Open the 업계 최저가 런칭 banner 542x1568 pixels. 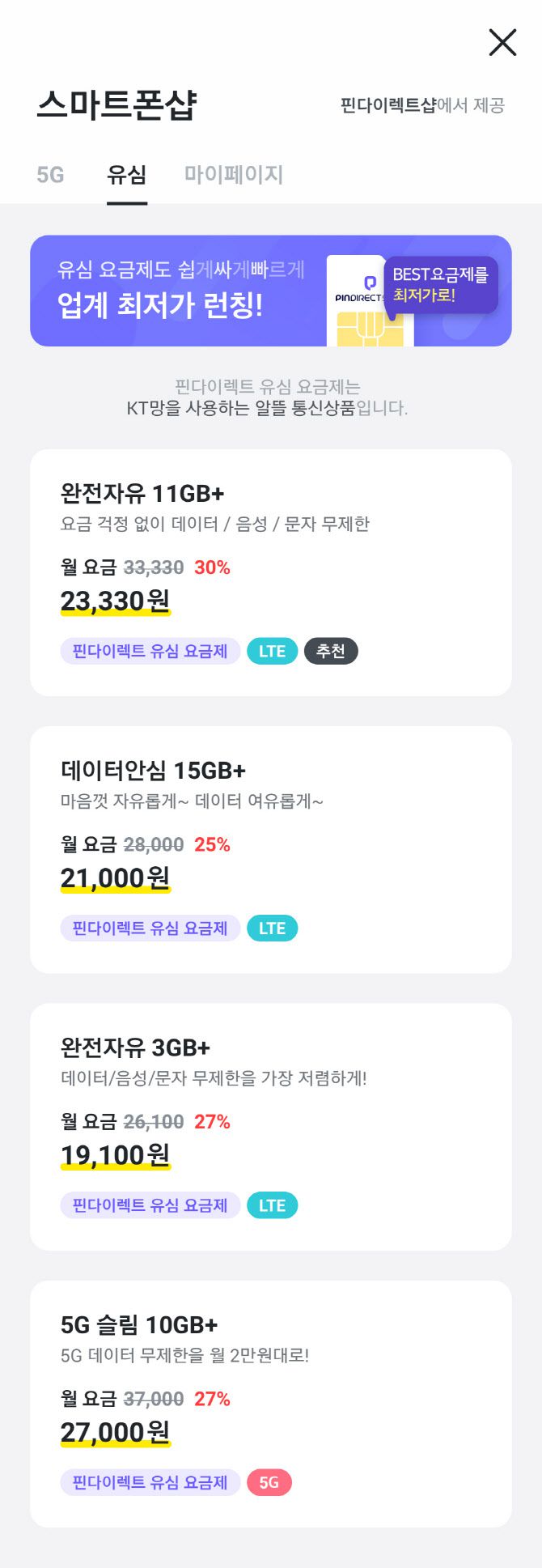(x=270, y=291)
